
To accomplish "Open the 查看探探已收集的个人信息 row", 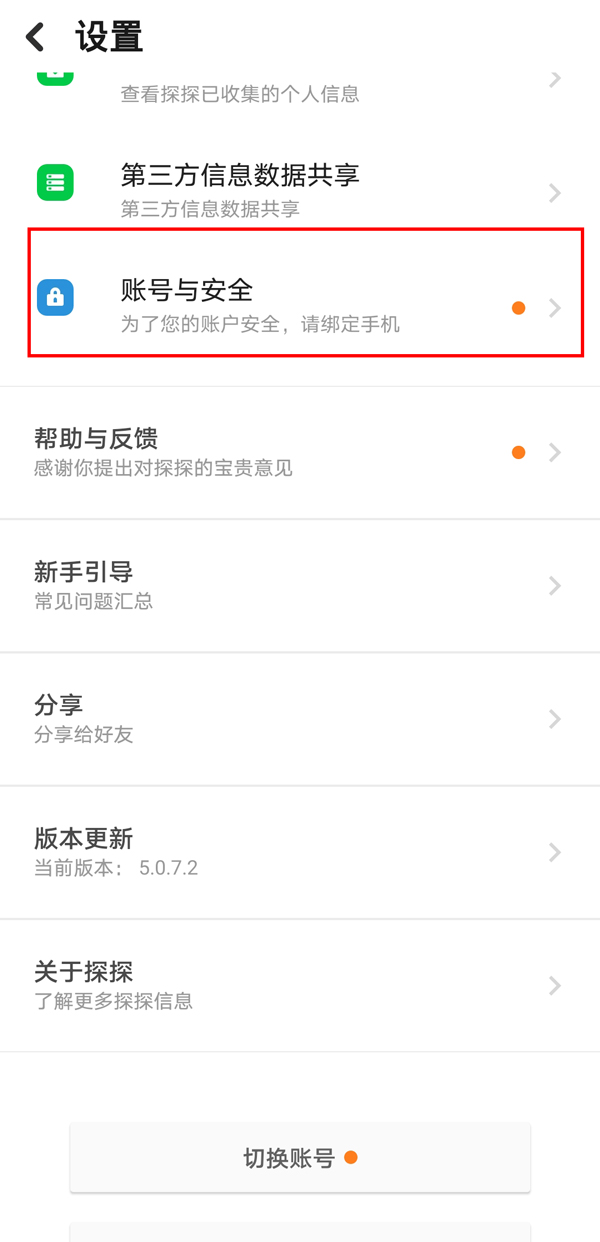I will click(300, 85).
